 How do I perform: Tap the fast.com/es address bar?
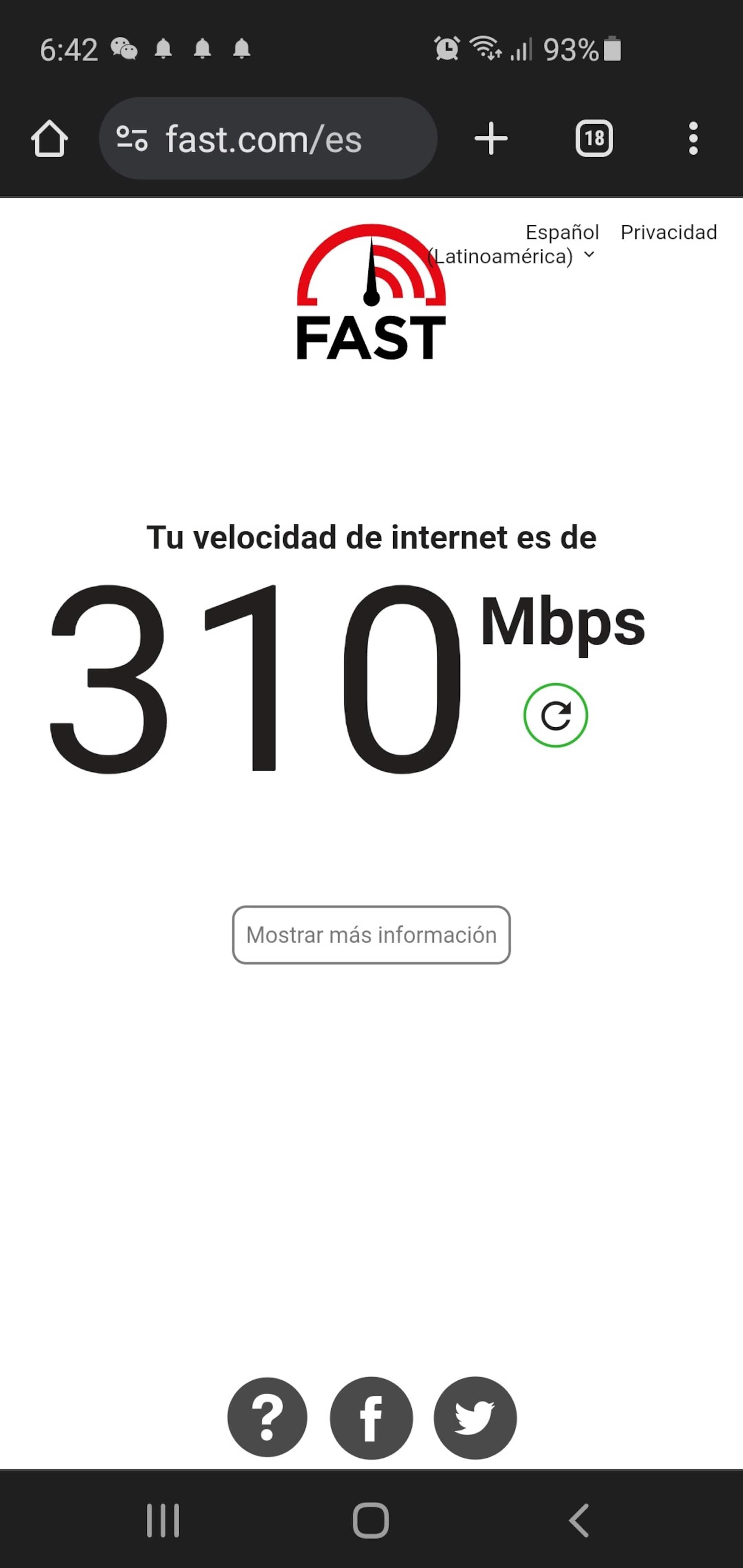click(268, 138)
